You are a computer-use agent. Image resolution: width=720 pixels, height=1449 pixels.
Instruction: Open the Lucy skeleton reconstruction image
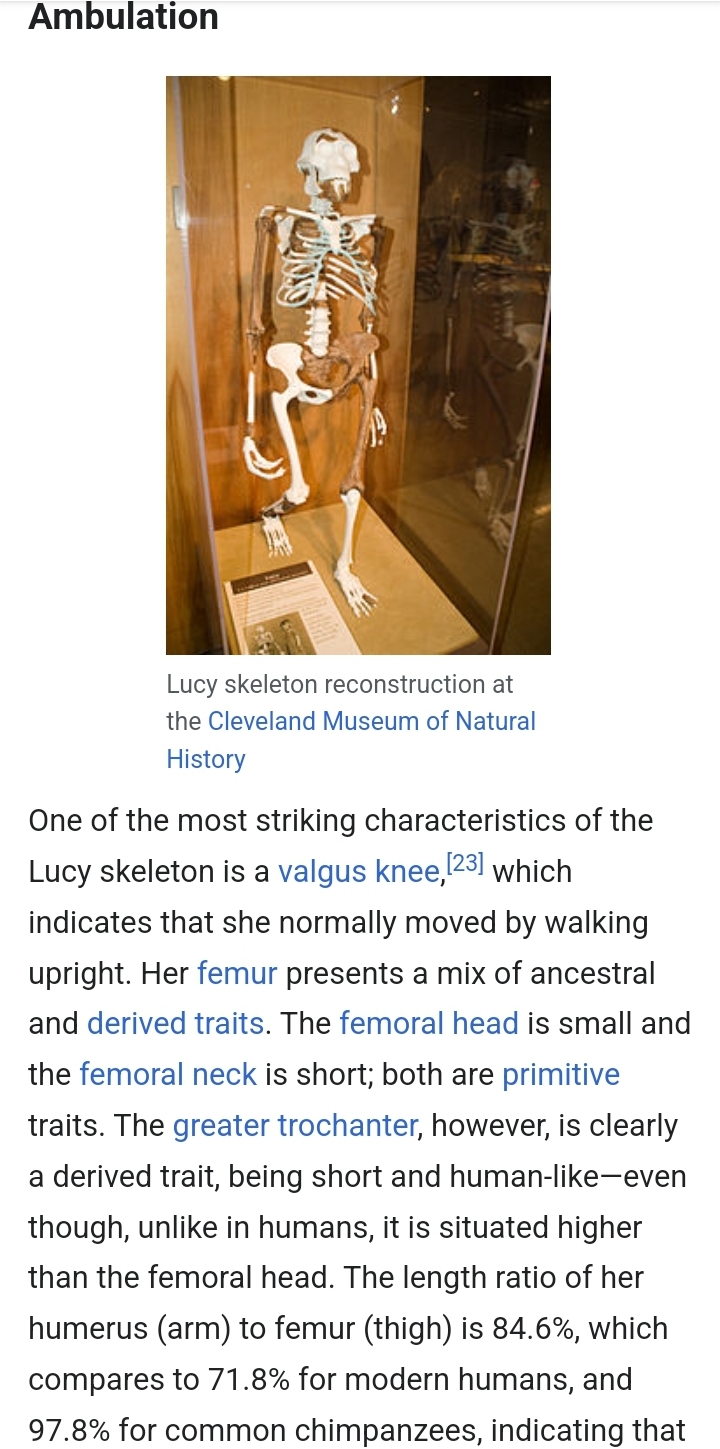click(x=358, y=365)
